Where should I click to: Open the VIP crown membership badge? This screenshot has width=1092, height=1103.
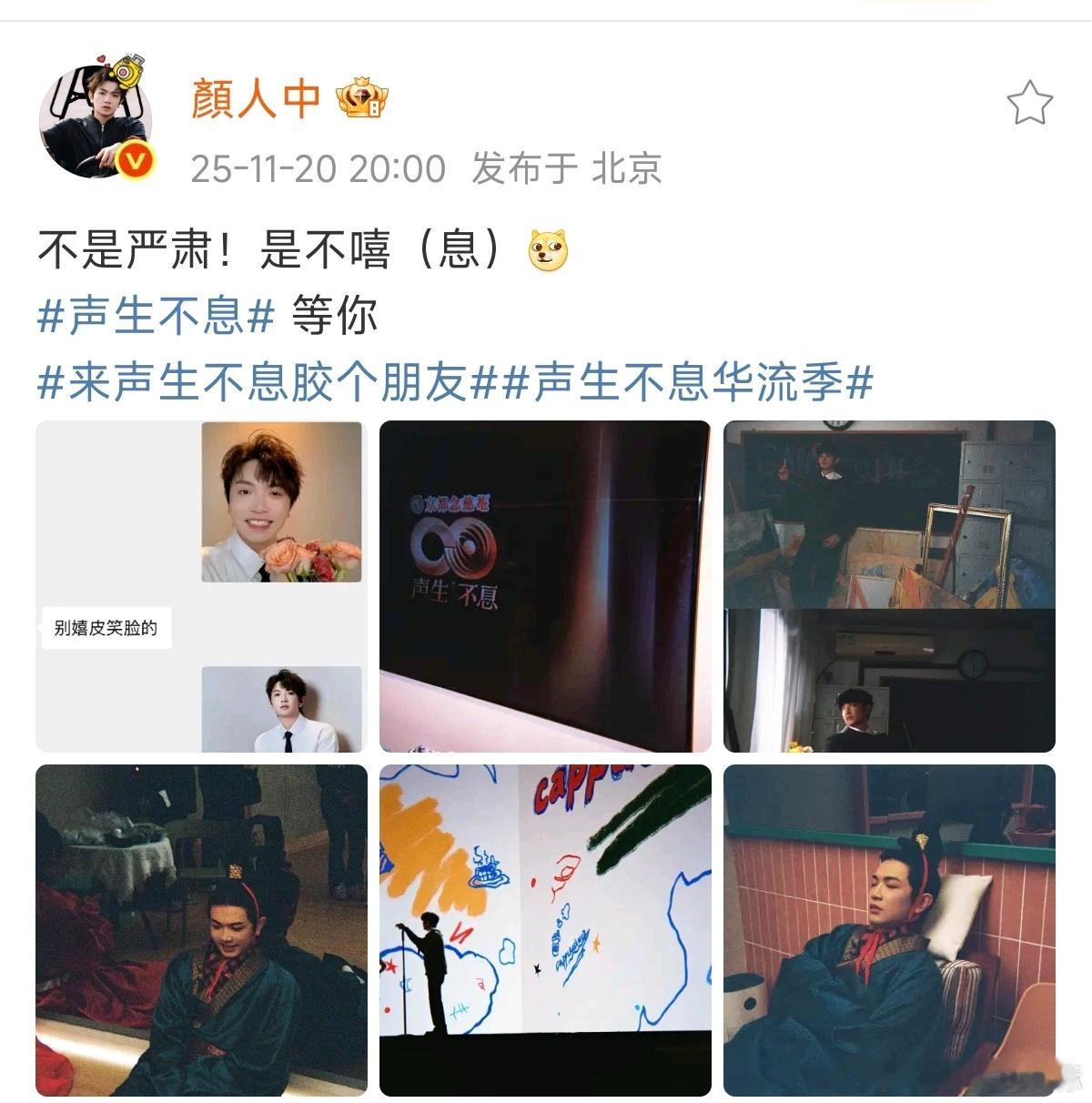click(x=362, y=100)
